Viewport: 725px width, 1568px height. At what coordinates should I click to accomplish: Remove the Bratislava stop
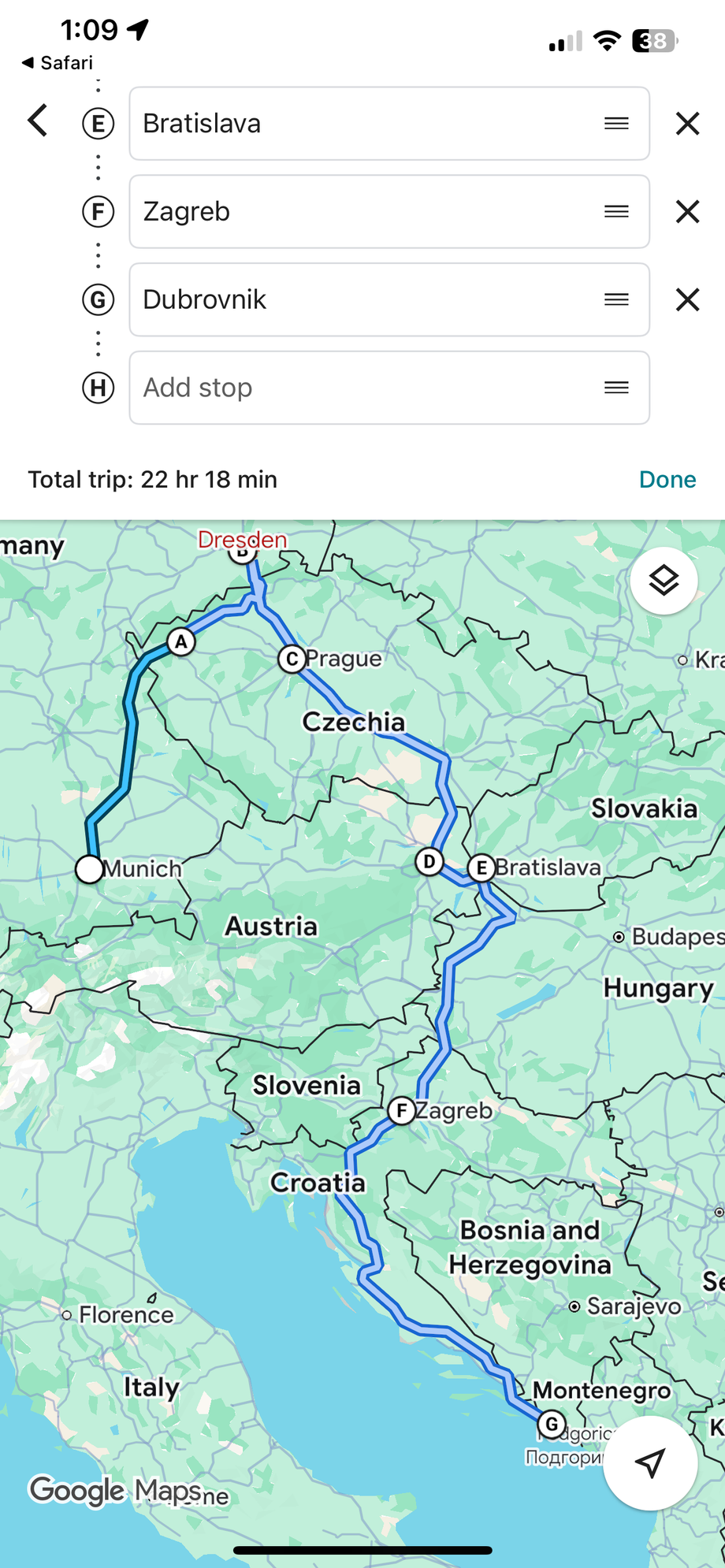(x=687, y=124)
